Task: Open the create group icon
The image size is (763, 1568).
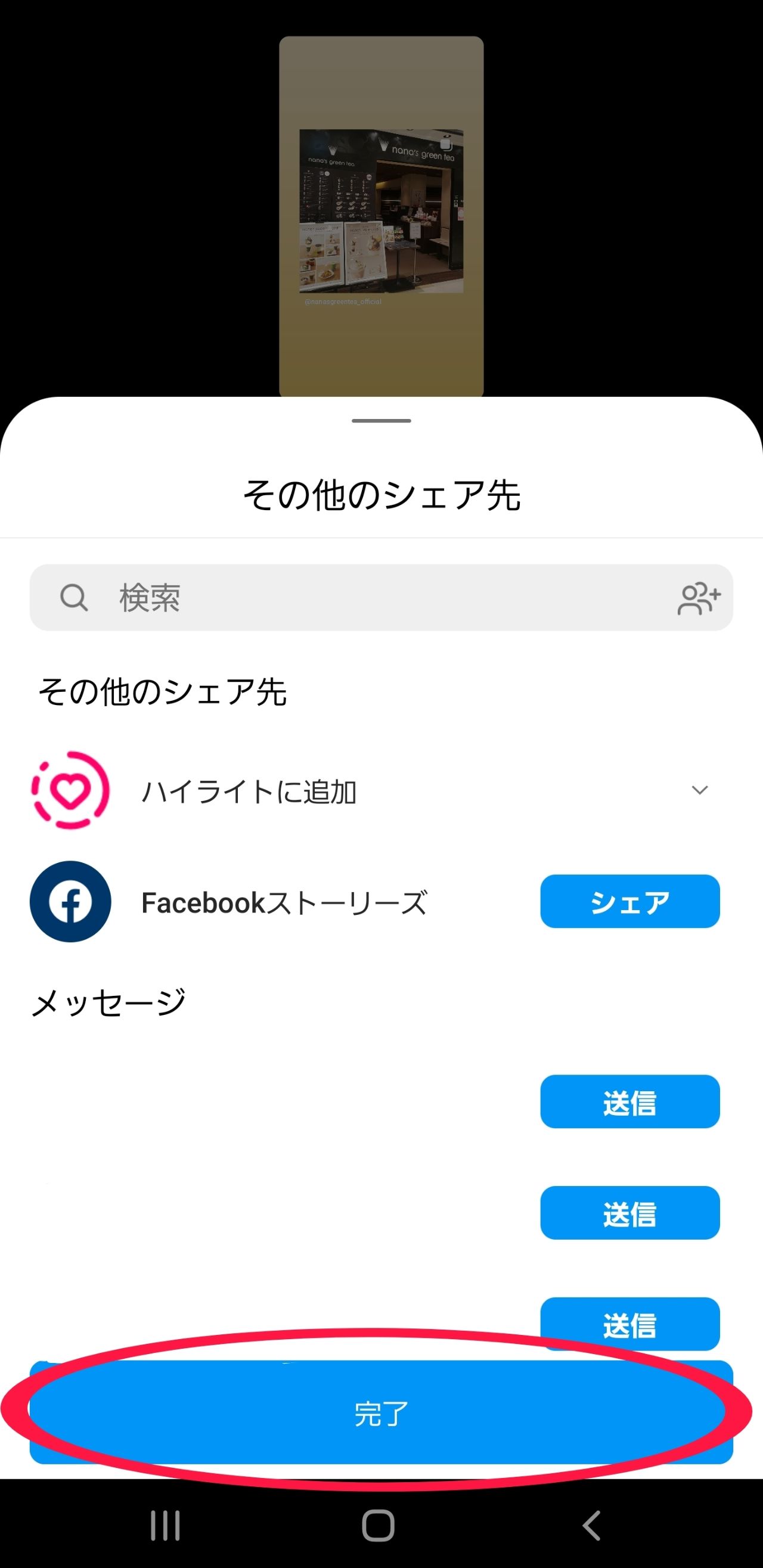Action: coord(699,598)
